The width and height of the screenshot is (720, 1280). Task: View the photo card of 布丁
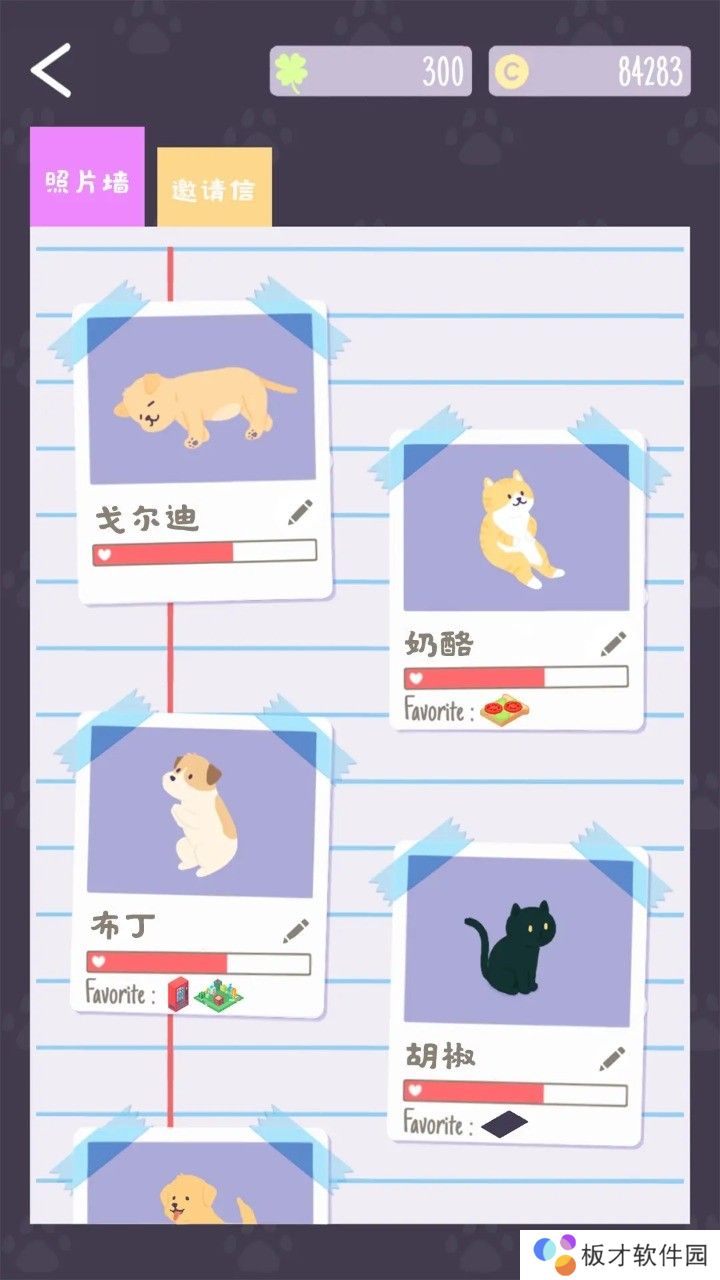tap(202, 810)
